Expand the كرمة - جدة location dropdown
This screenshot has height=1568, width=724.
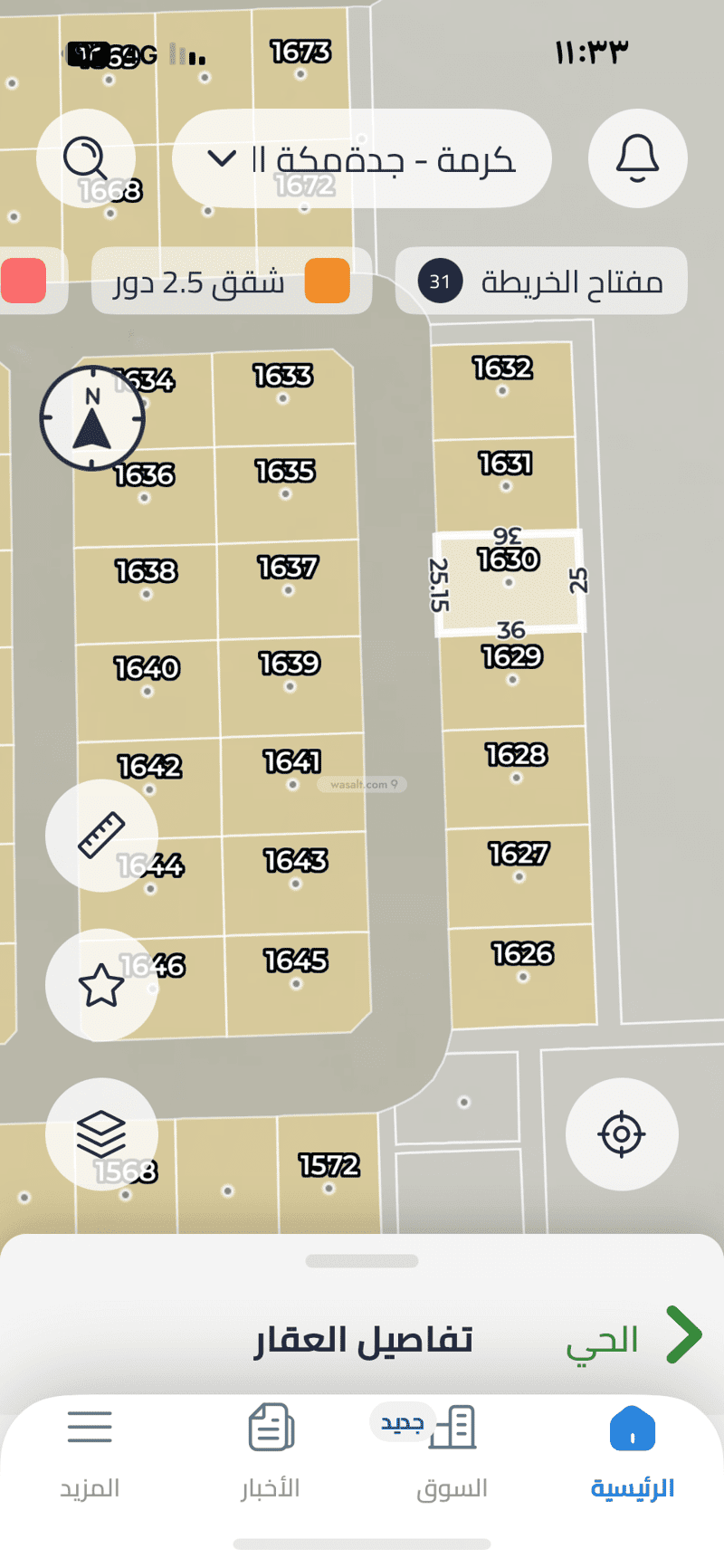coord(361,159)
